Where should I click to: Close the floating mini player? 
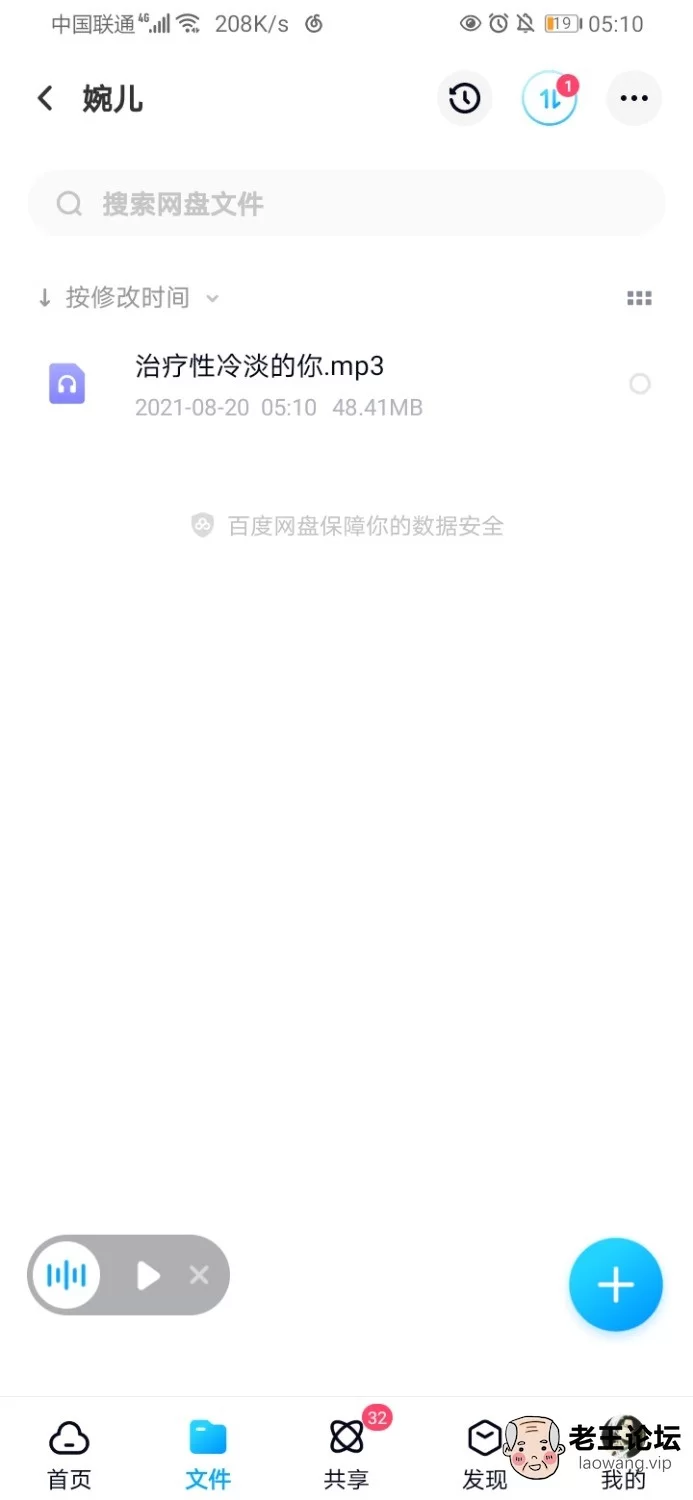coord(199,1275)
